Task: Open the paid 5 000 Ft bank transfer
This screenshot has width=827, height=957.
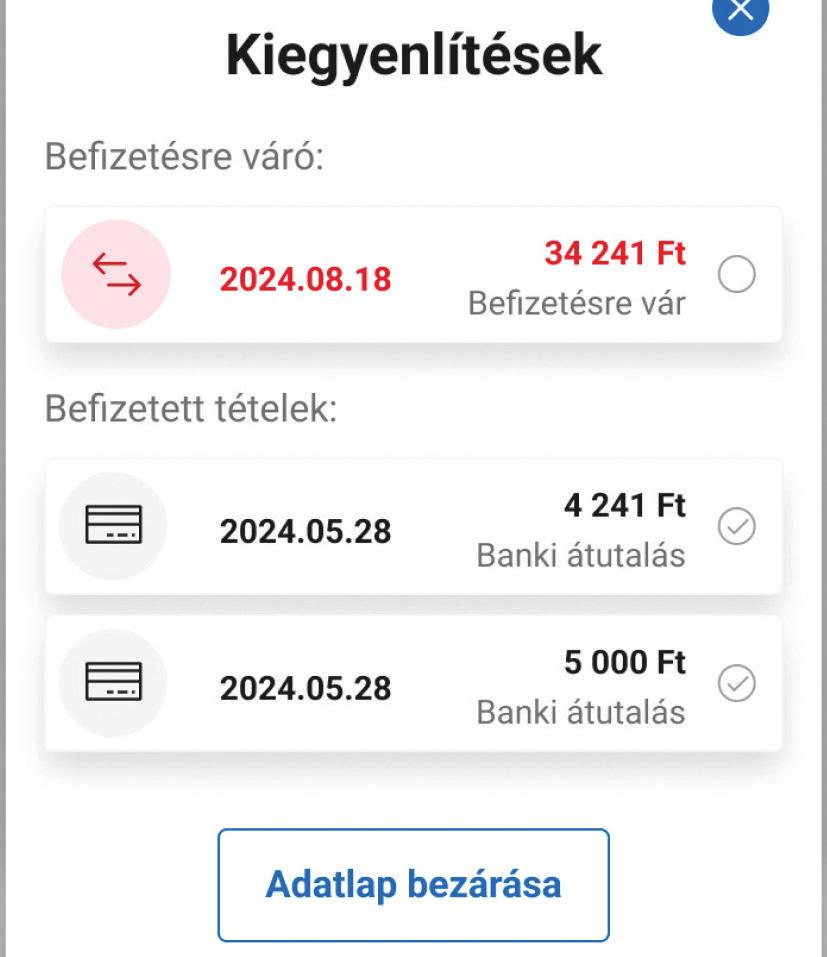Action: (x=413, y=684)
